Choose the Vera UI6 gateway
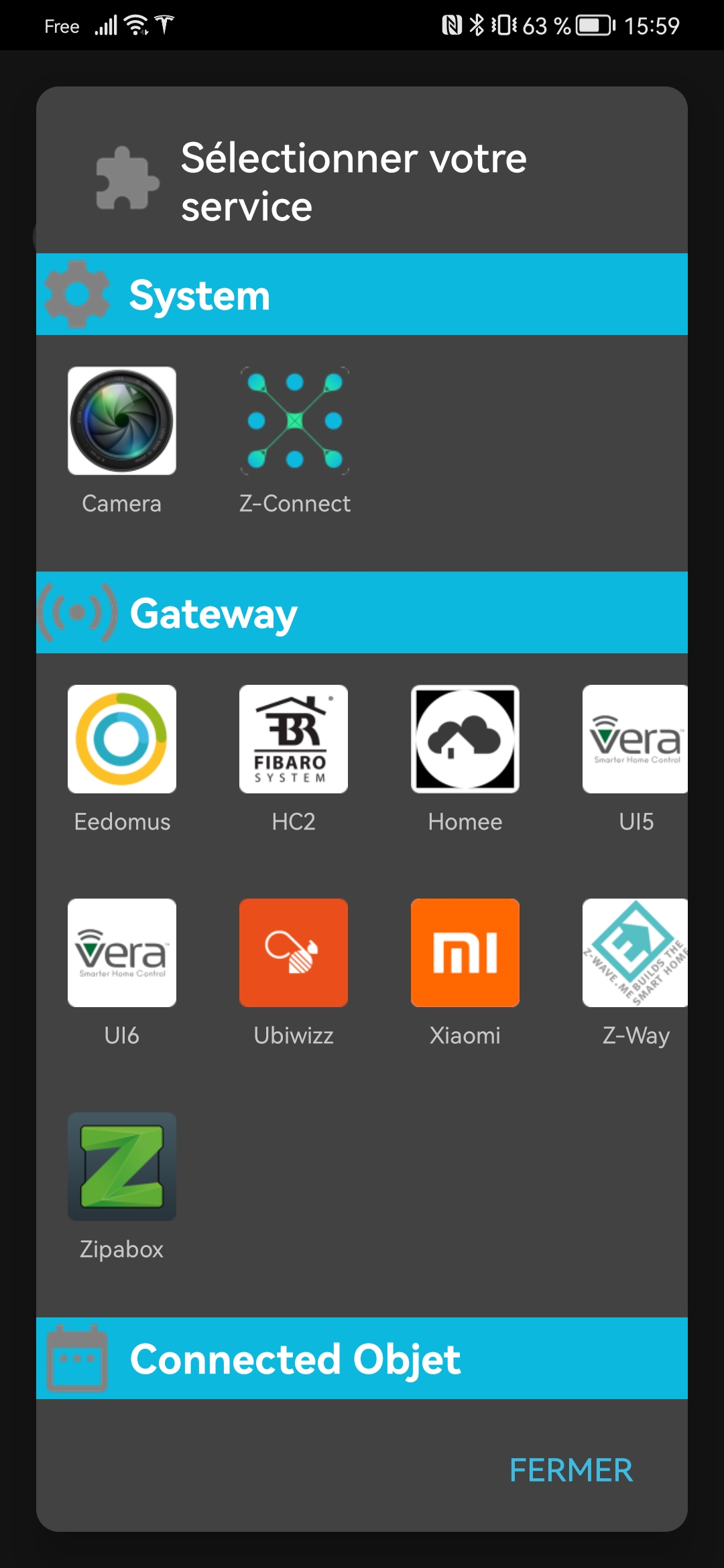 (x=122, y=953)
